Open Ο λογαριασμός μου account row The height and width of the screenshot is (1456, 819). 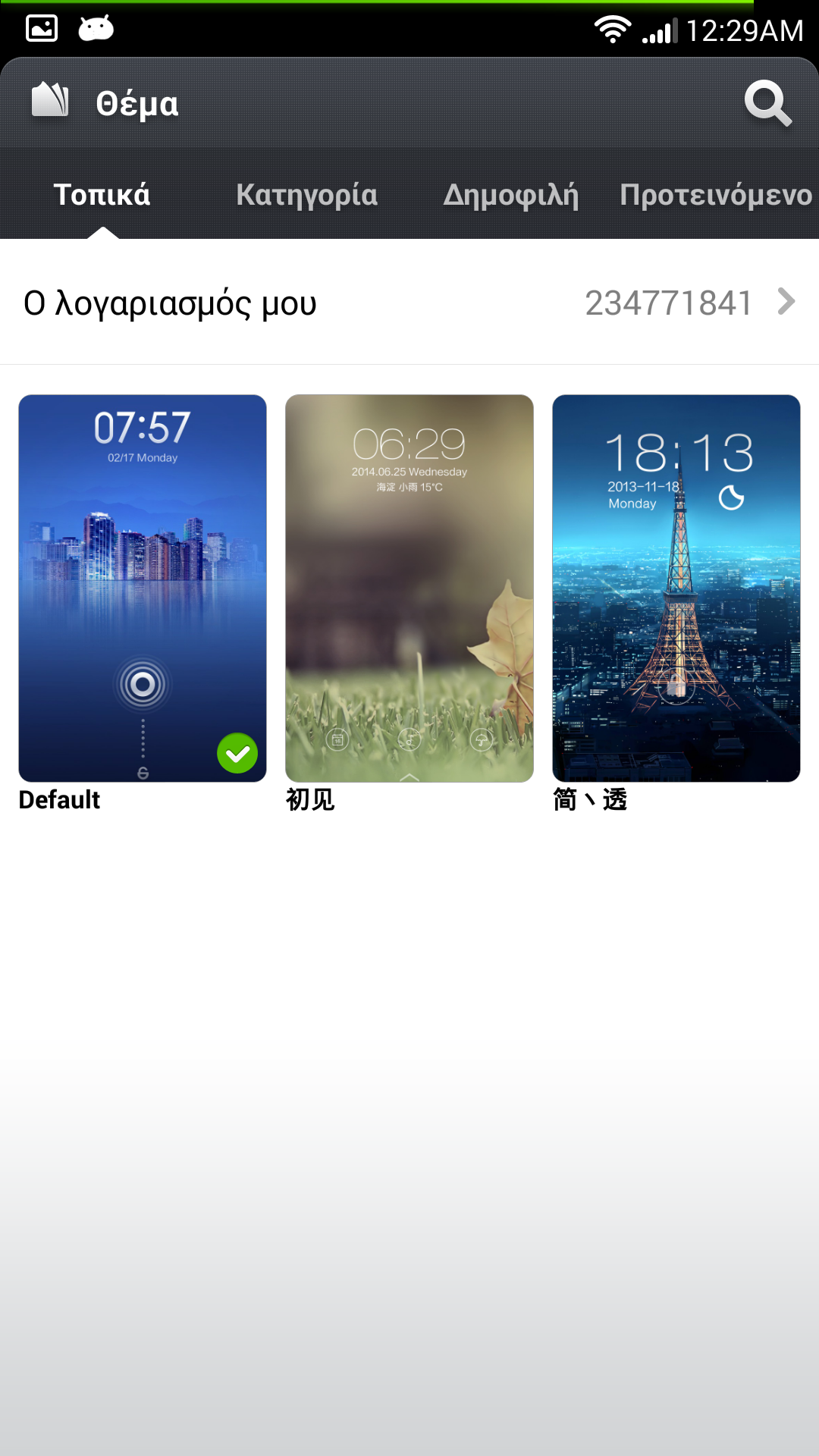(x=409, y=303)
